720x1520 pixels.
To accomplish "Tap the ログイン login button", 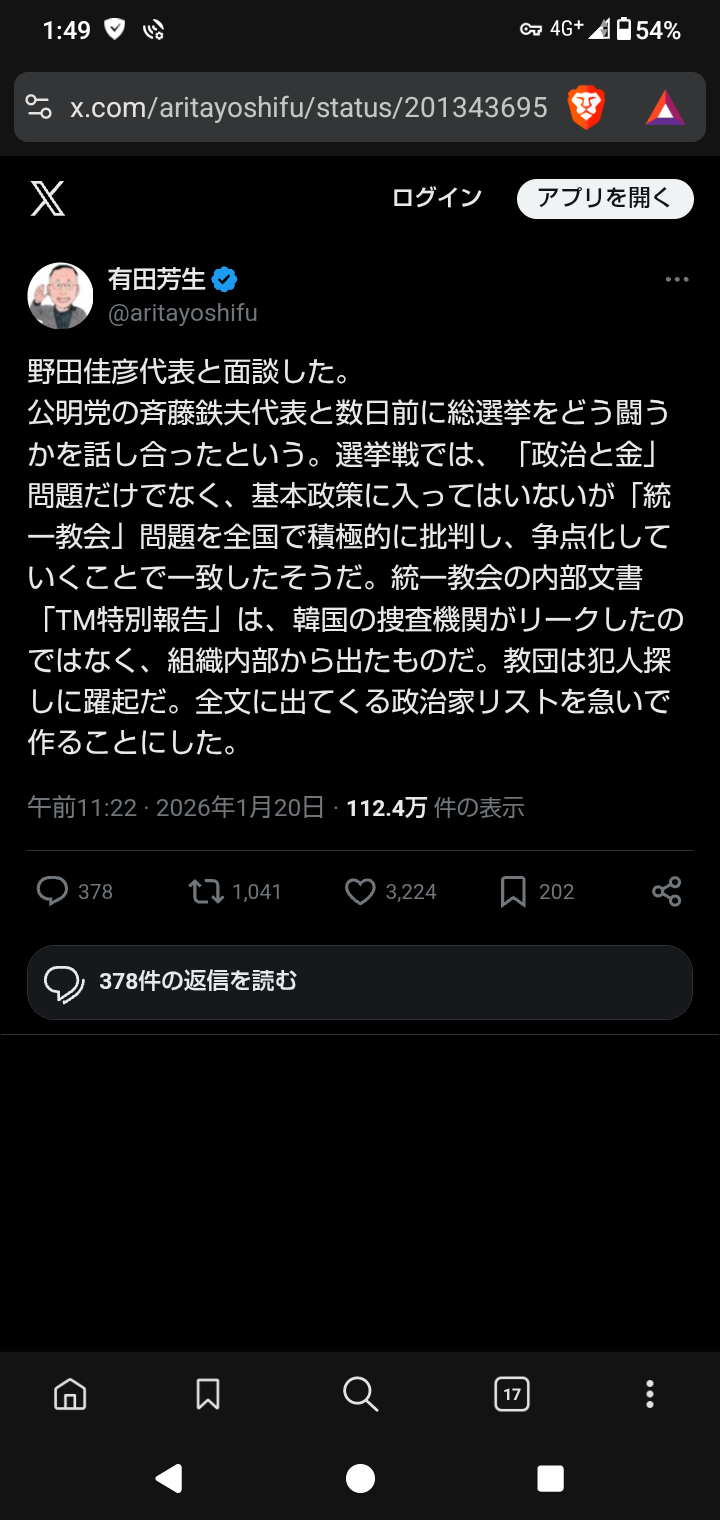I will pyautogui.click(x=436, y=198).
